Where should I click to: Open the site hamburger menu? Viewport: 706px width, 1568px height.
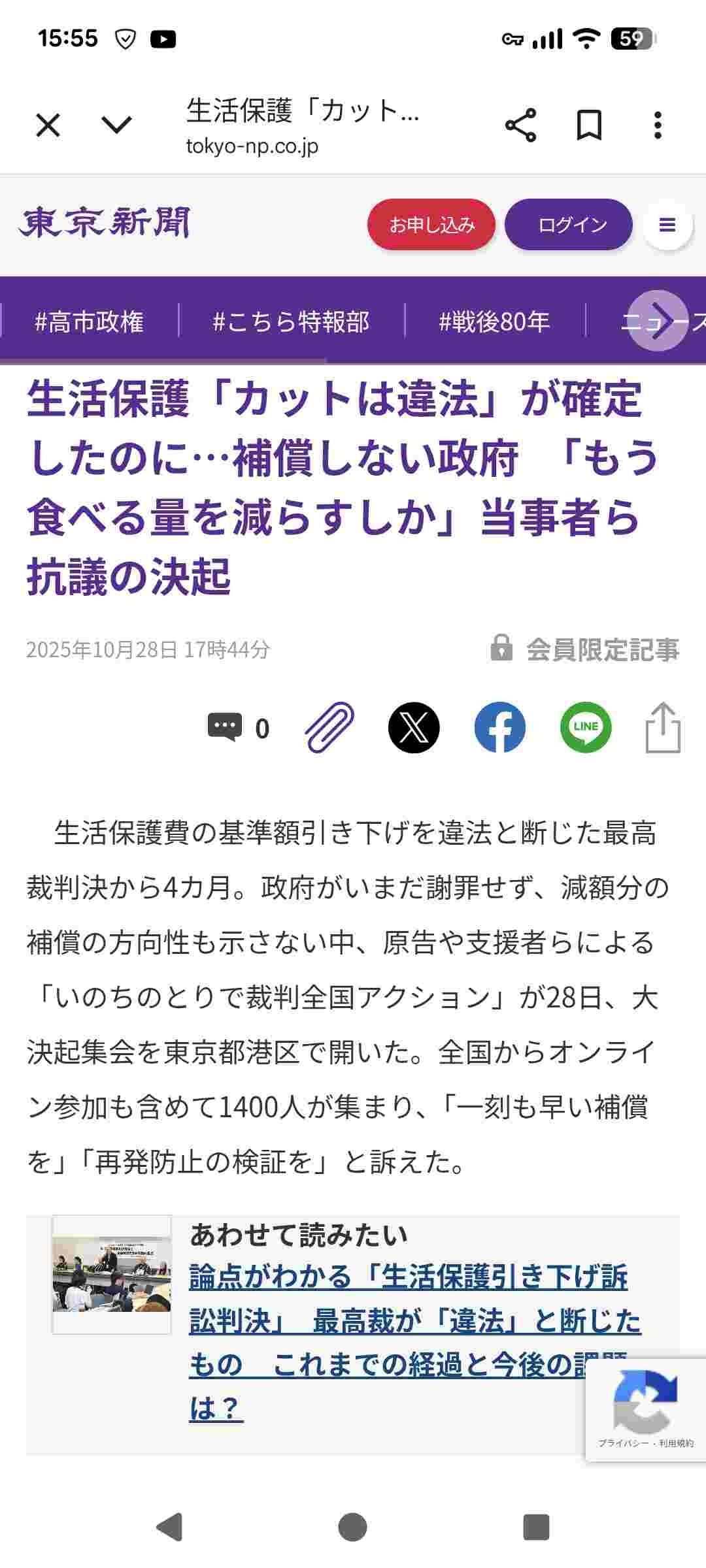point(667,225)
